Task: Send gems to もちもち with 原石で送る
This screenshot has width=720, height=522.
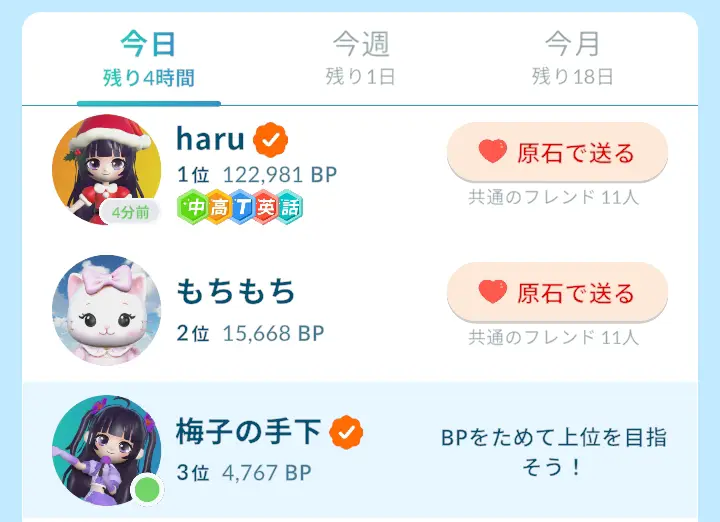Action: click(x=557, y=293)
